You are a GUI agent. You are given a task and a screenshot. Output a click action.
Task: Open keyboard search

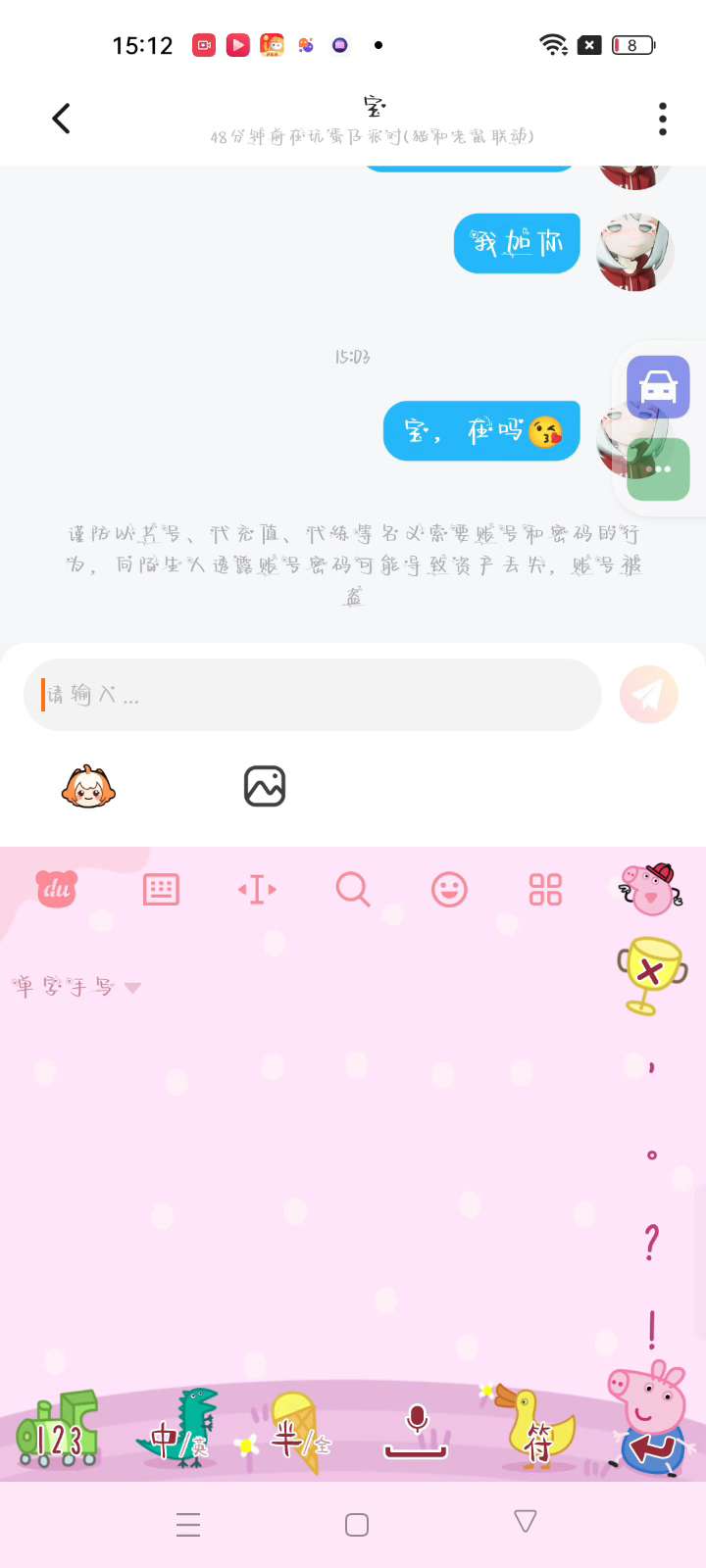[x=353, y=890]
